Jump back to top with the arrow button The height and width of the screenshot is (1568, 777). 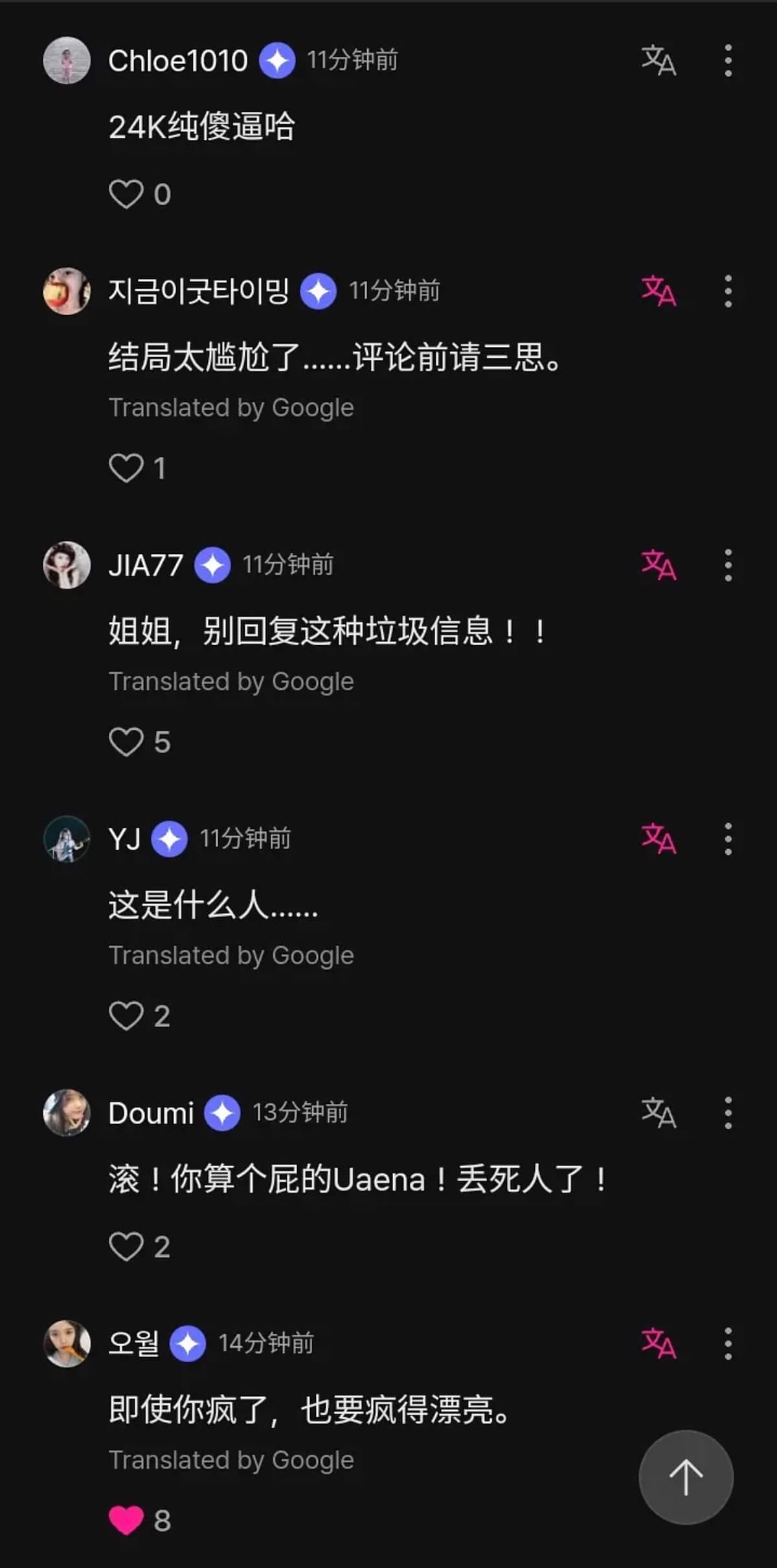click(x=686, y=1477)
